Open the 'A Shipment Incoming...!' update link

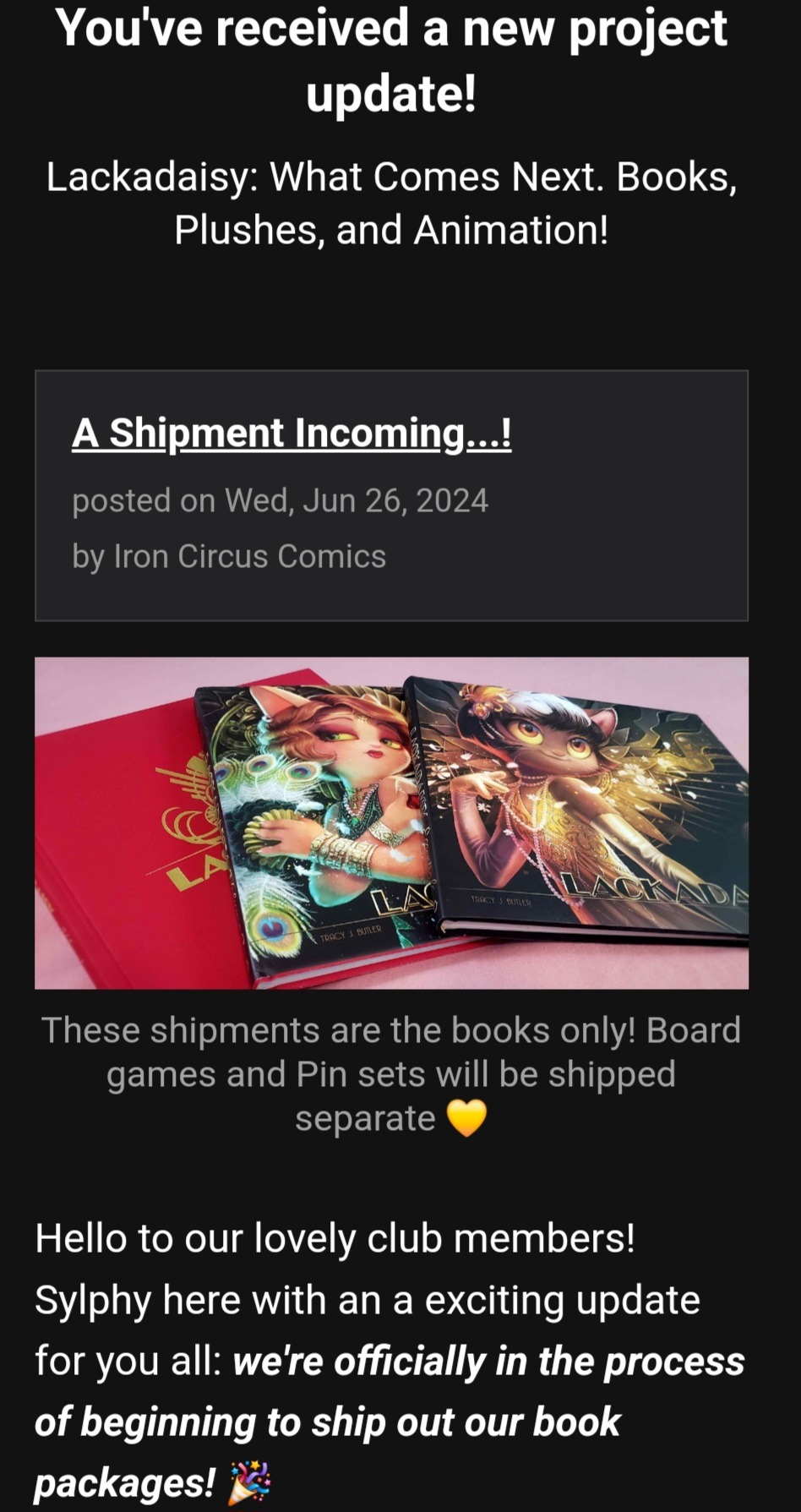(292, 434)
